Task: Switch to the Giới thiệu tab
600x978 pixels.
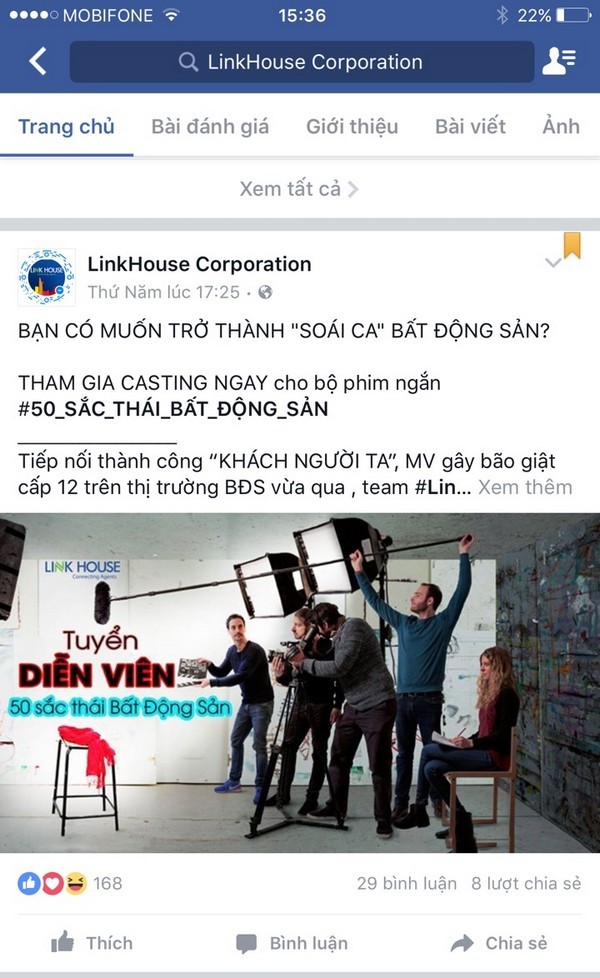Action: tap(352, 126)
